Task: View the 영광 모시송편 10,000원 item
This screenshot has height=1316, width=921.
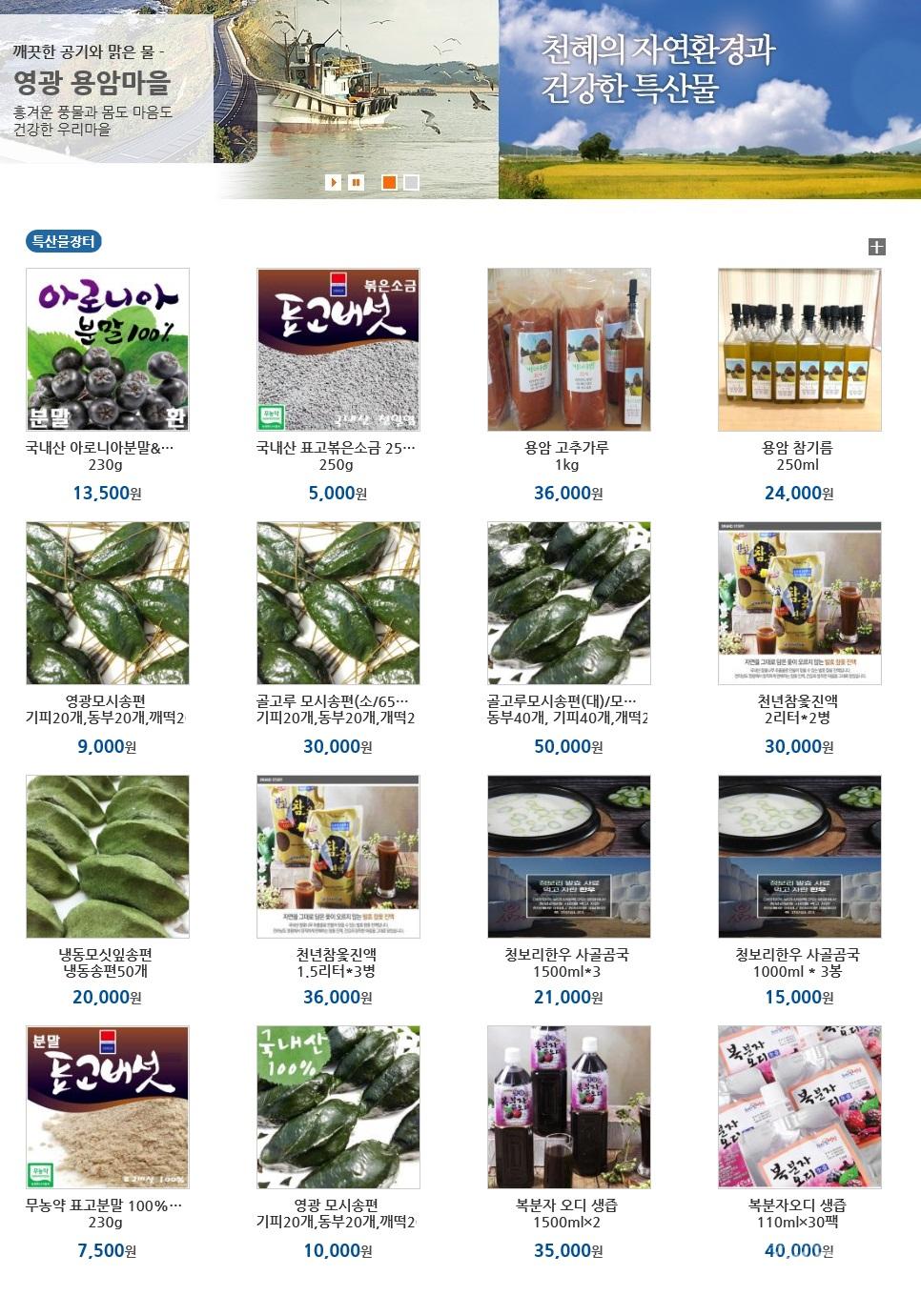Action: pyautogui.click(x=338, y=1107)
